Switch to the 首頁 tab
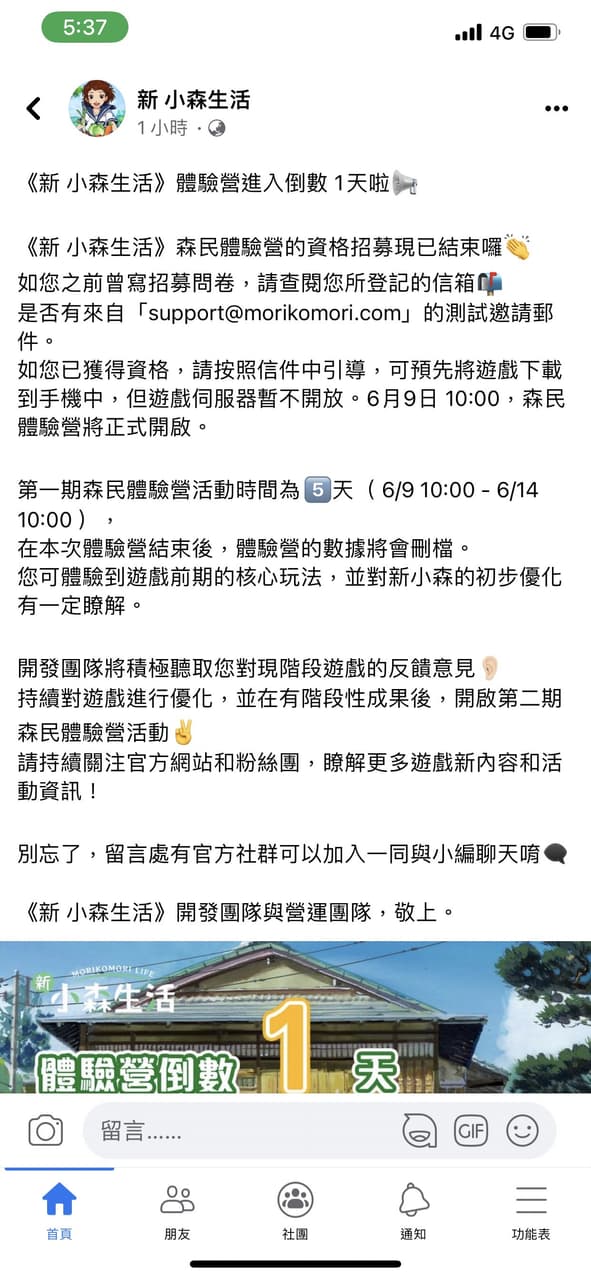 click(x=59, y=1210)
